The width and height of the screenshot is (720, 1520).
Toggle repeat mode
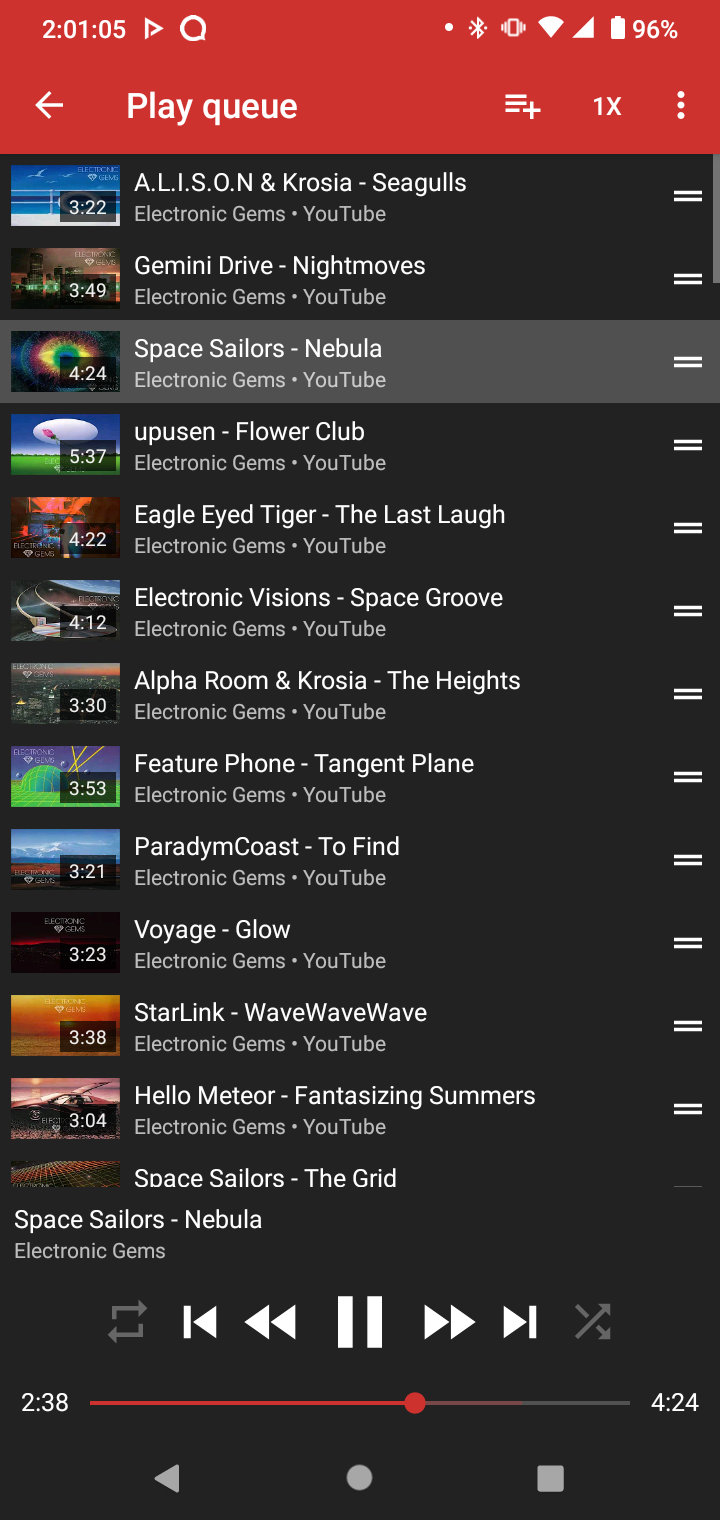pos(127,1322)
